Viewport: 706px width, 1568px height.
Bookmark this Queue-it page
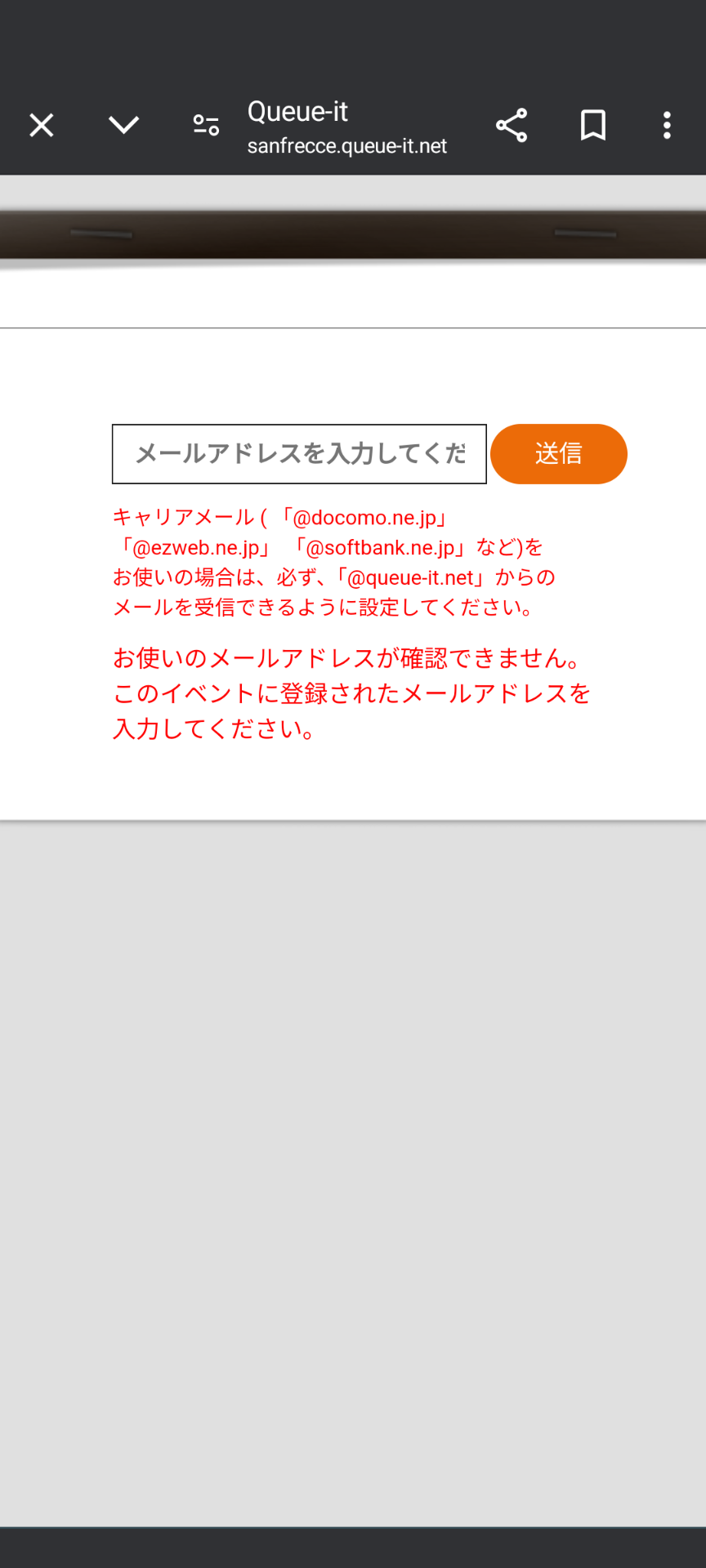pos(593,125)
